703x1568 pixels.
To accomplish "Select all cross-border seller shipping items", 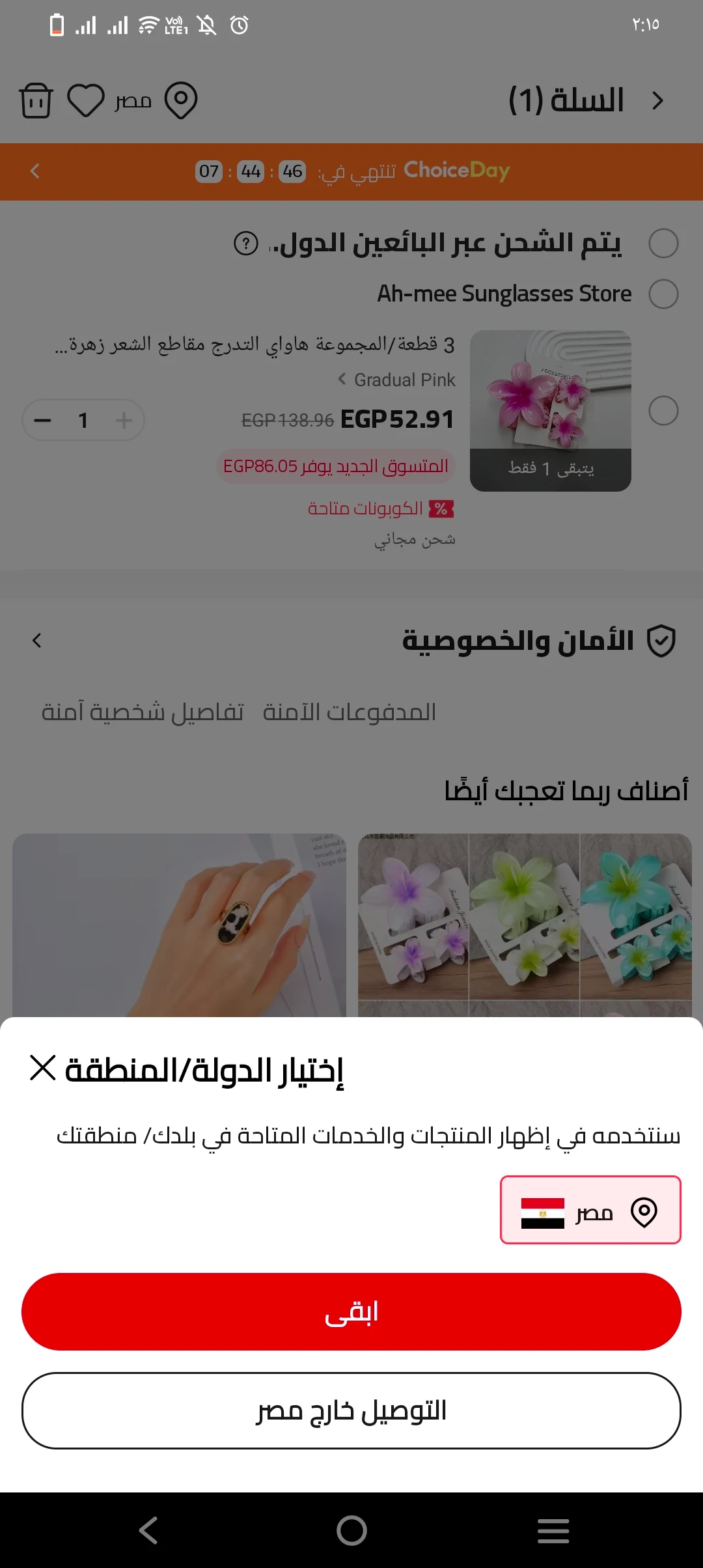I will click(x=663, y=243).
